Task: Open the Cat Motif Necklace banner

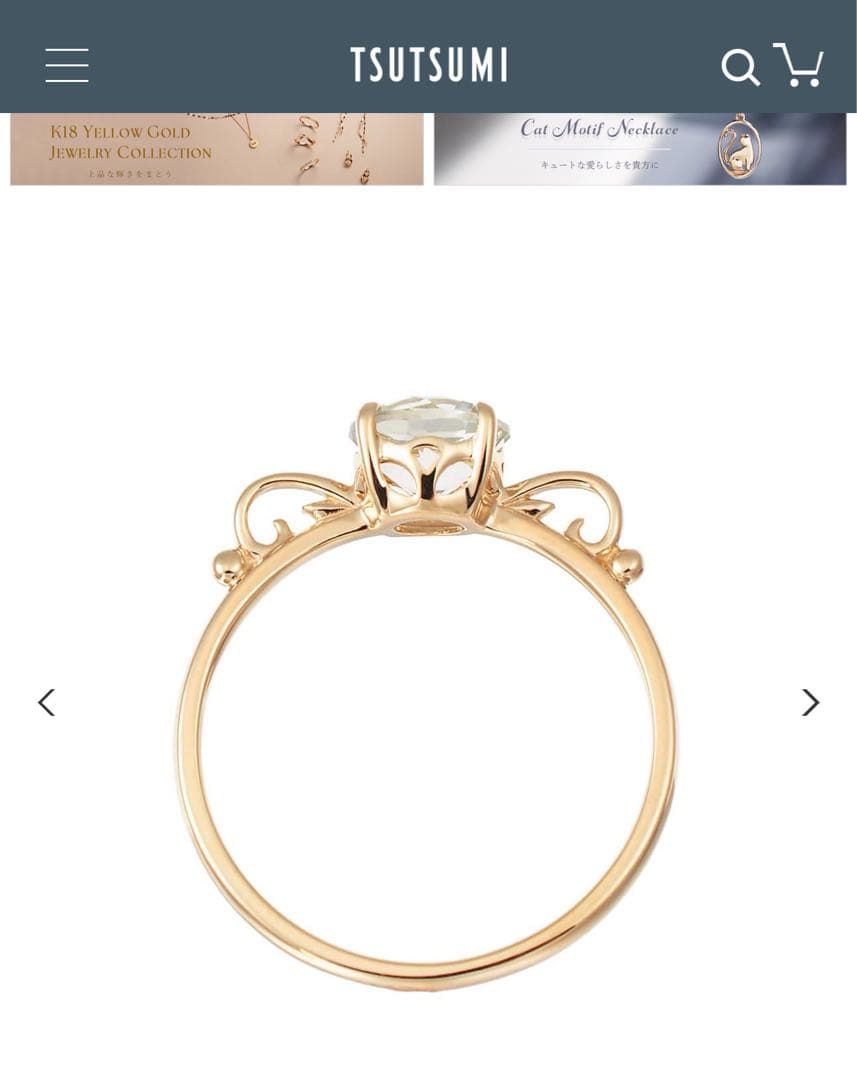Action: [640, 149]
